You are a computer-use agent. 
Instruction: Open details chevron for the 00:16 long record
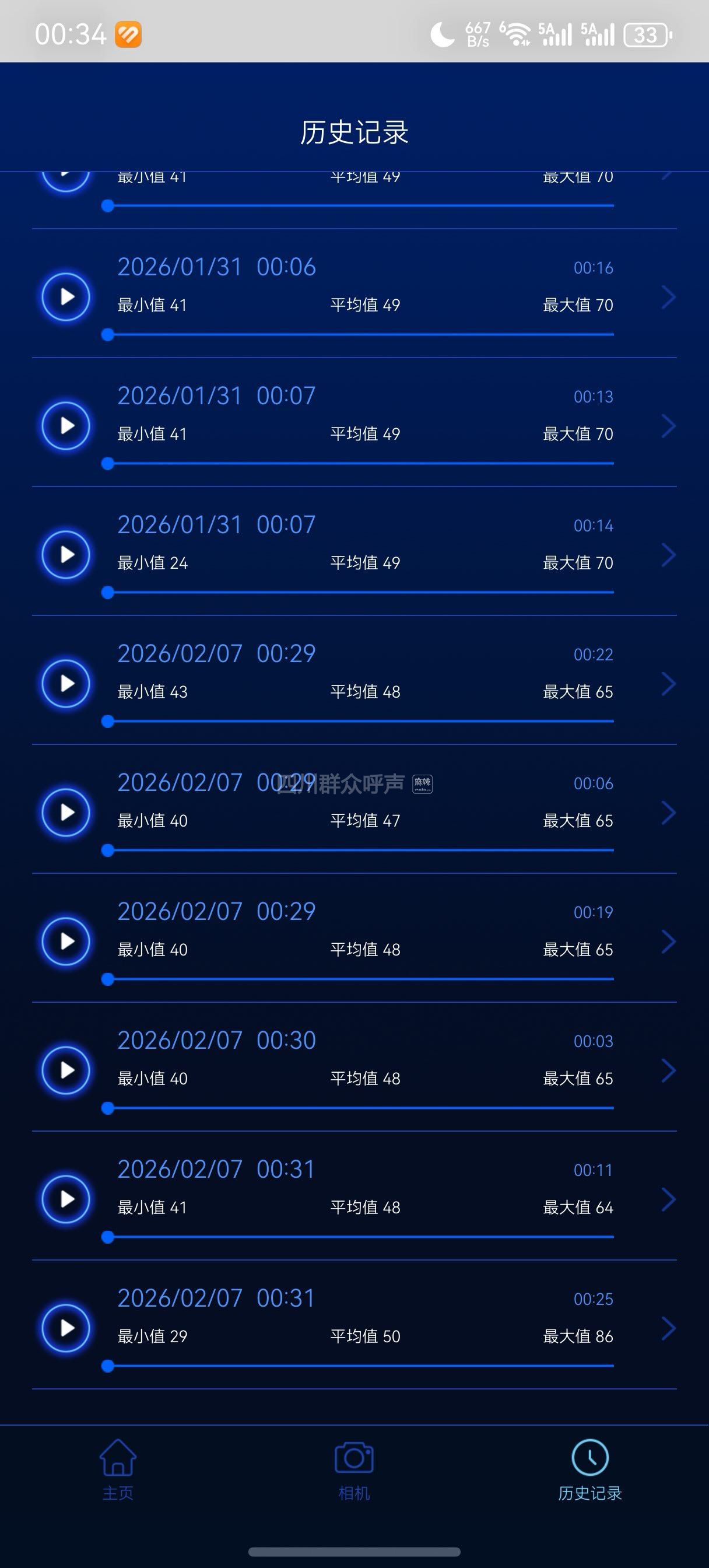pyautogui.click(x=668, y=297)
